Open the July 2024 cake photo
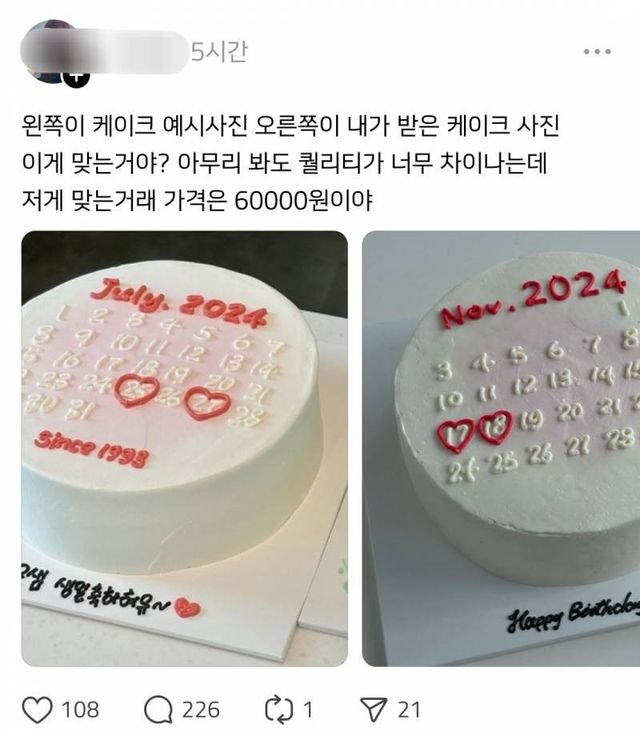This screenshot has width=640, height=732. 184,448
